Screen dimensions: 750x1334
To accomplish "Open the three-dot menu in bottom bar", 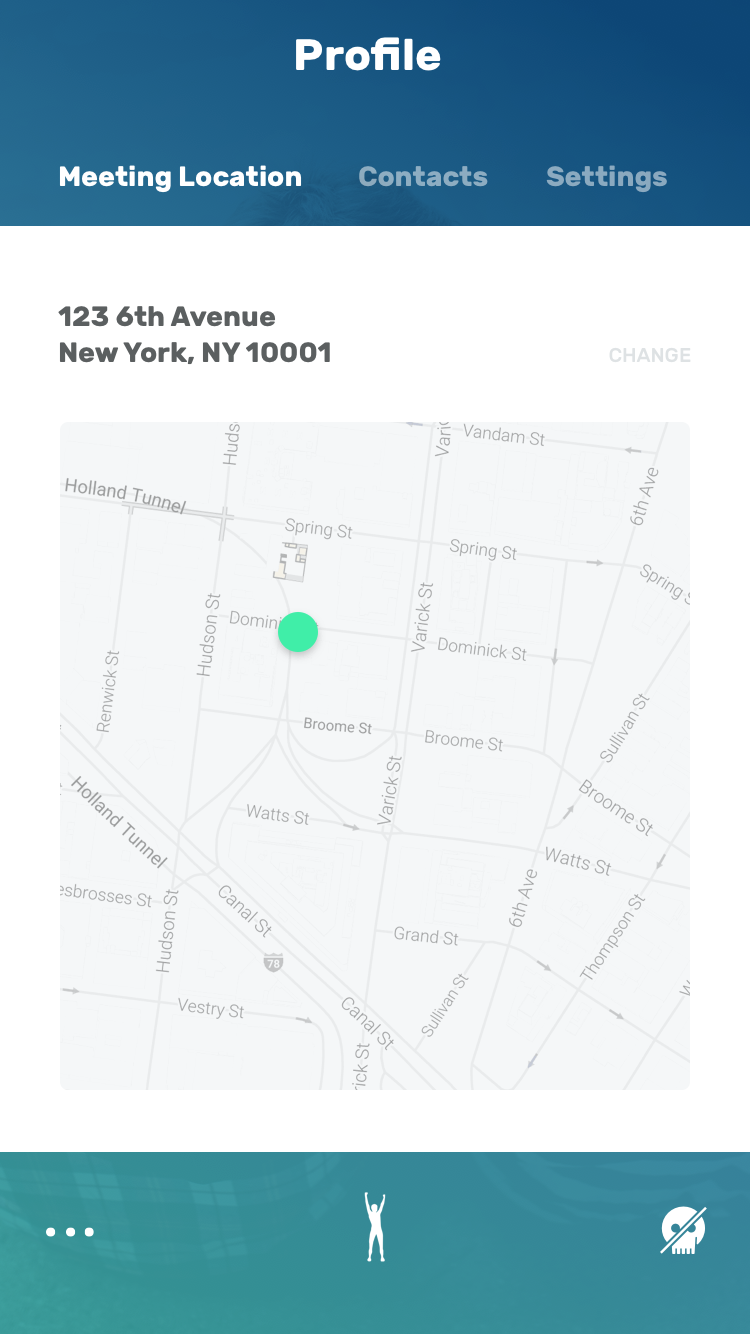I will tap(70, 1232).
